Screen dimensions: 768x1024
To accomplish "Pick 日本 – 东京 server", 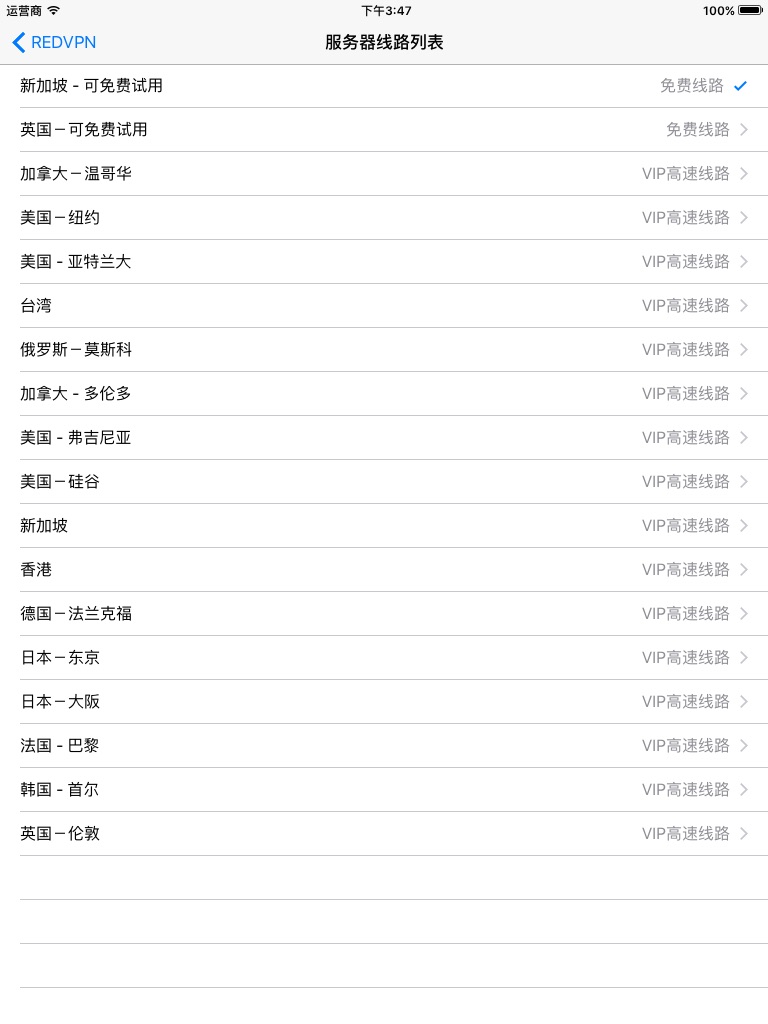I will pos(384,658).
